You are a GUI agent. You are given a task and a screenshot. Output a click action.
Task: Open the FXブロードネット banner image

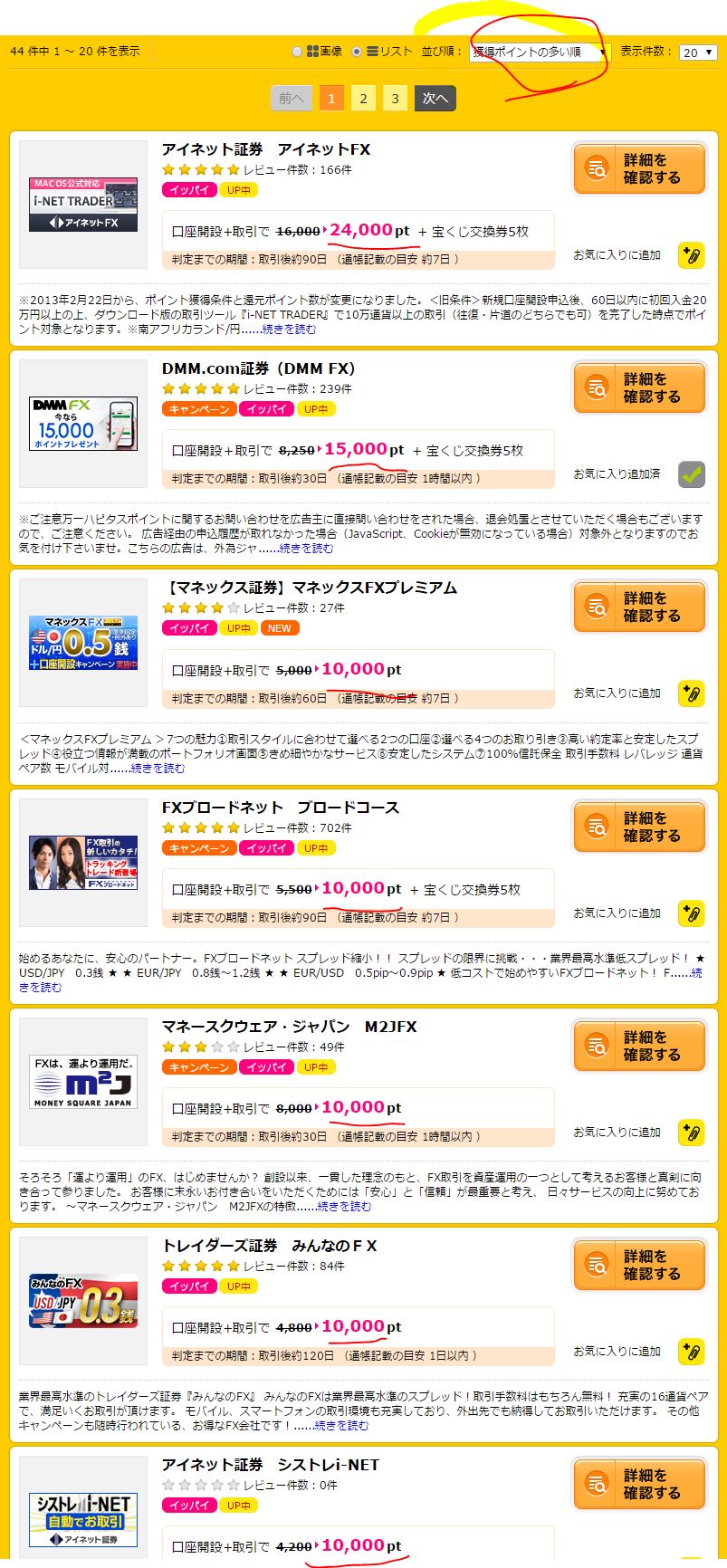[x=83, y=863]
